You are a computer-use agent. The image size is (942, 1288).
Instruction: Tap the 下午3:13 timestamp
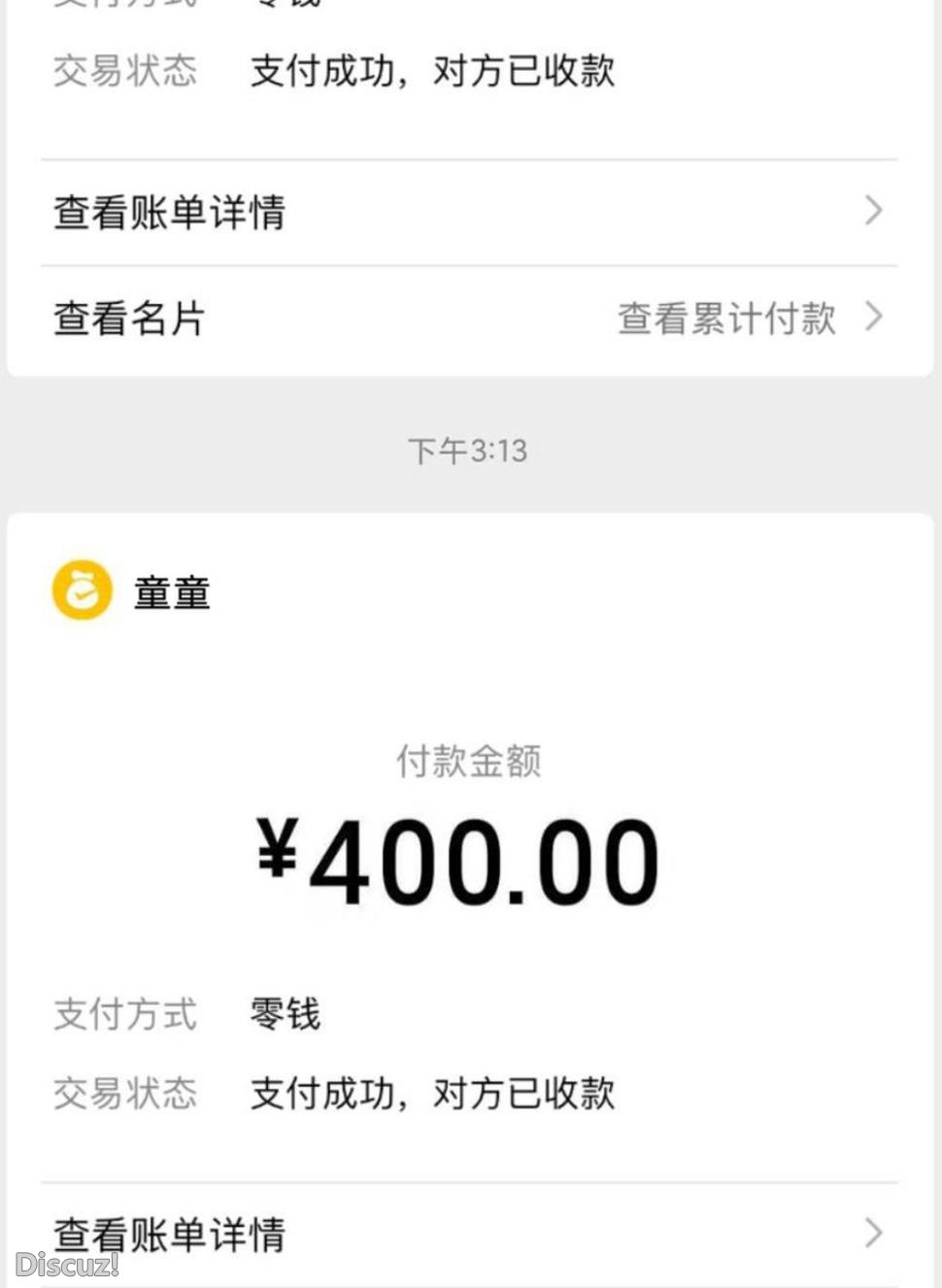tap(470, 450)
